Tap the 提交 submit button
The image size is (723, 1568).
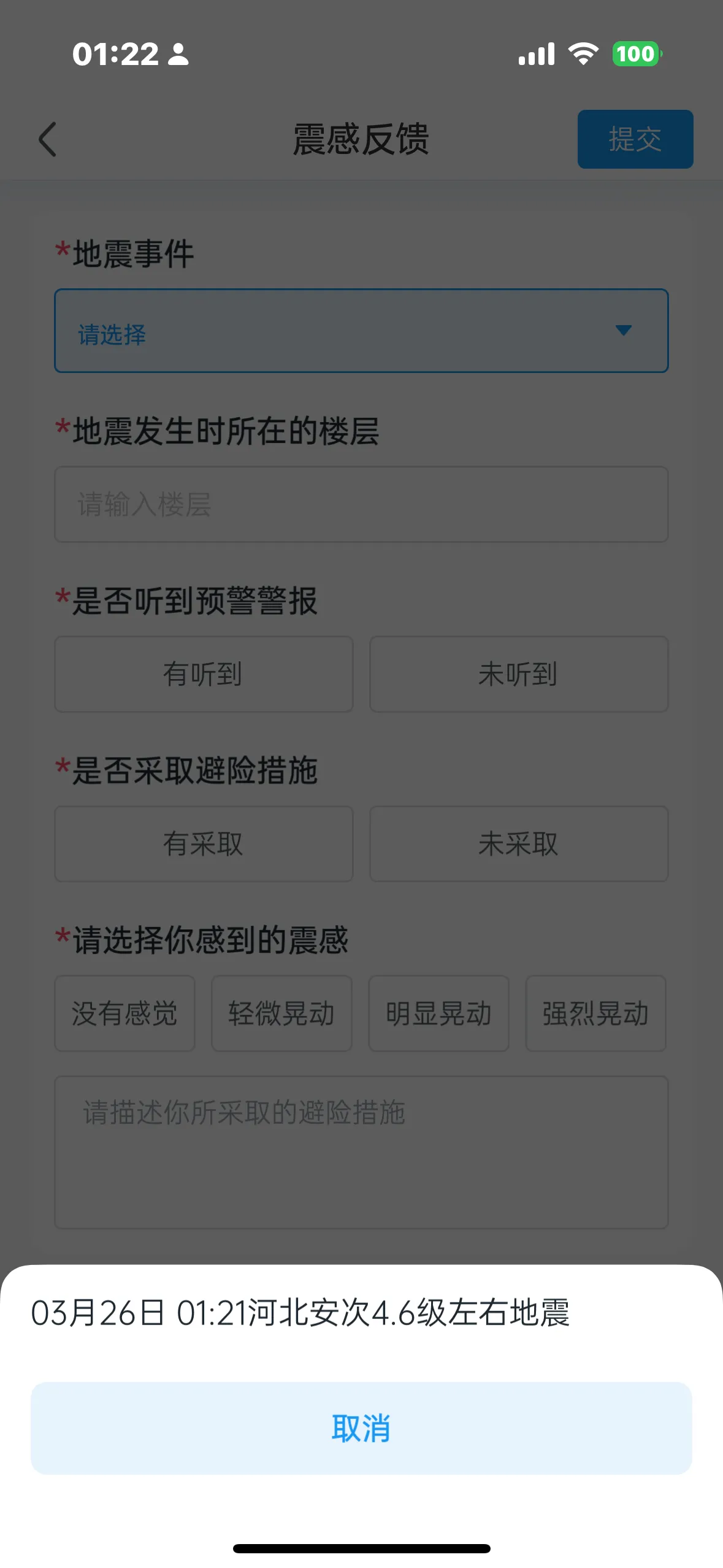(x=635, y=139)
